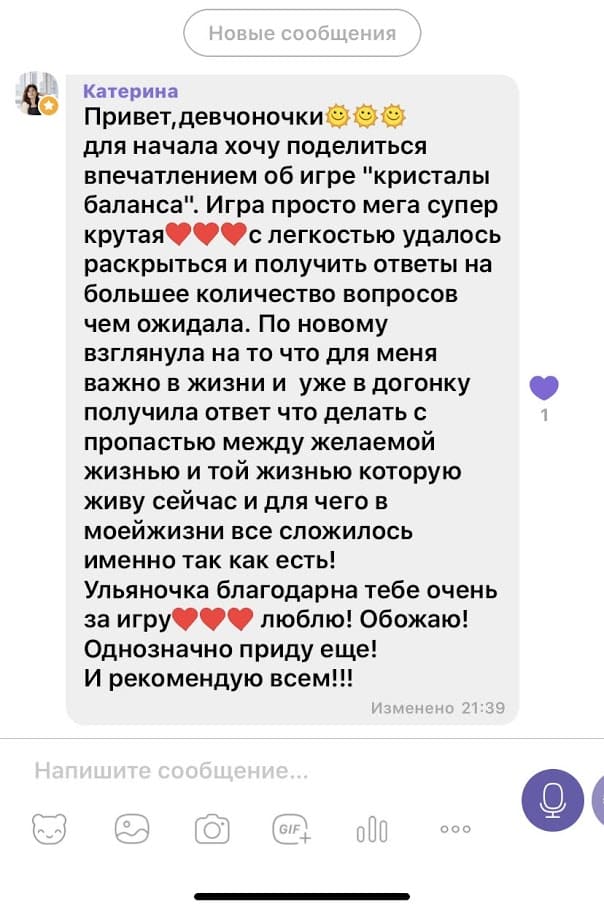Add a GIF to the message
The image size is (604, 912).
coord(292,829)
